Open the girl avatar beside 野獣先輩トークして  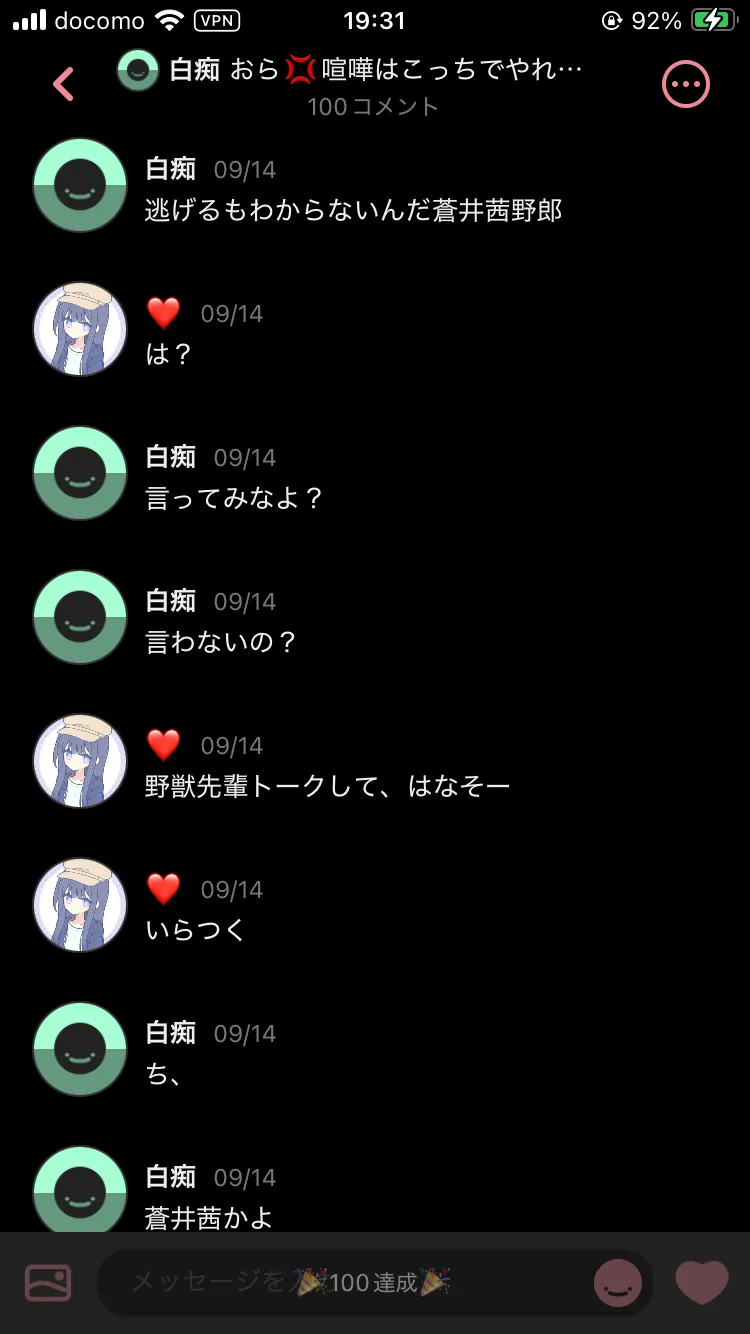point(80,761)
